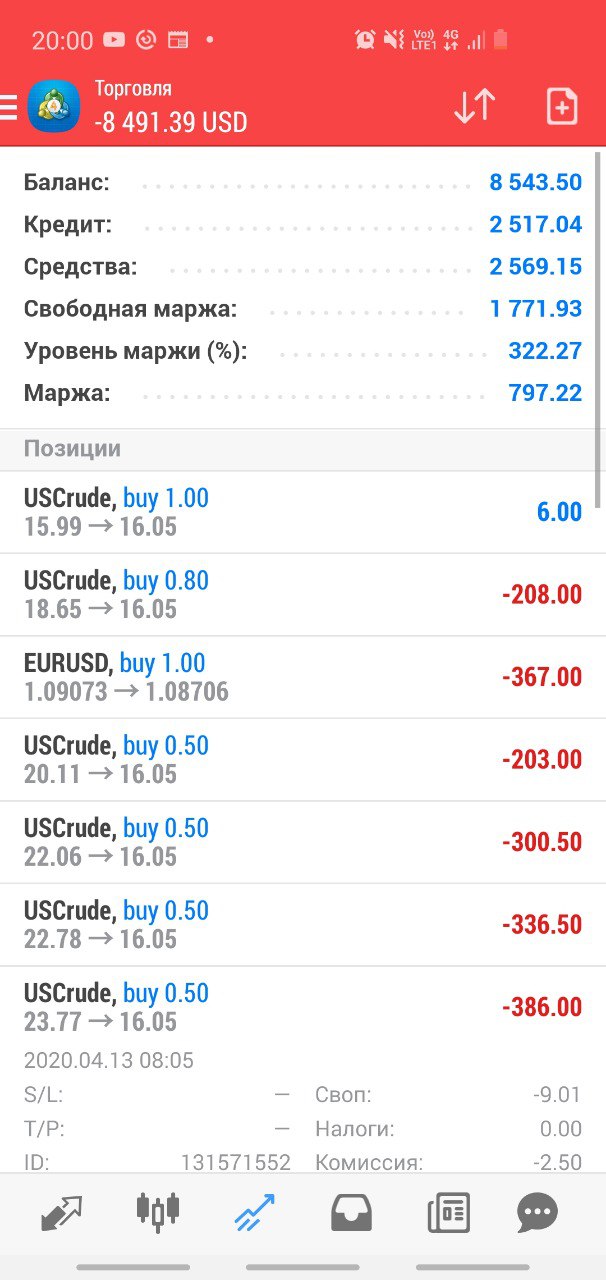Open the hamburger drawer menu
The height and width of the screenshot is (1280, 606).
(10, 106)
